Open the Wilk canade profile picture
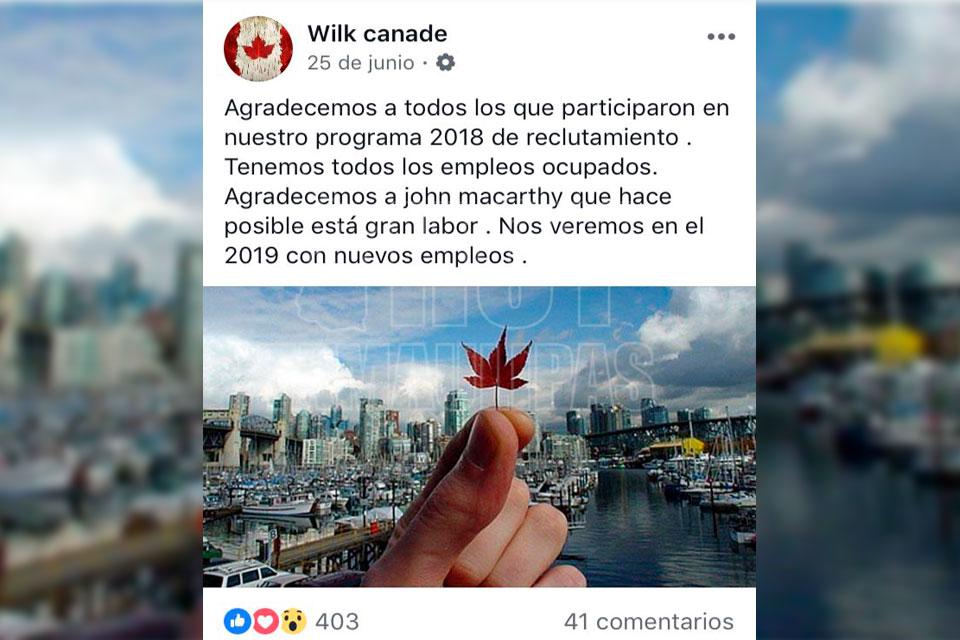 pyautogui.click(x=258, y=48)
